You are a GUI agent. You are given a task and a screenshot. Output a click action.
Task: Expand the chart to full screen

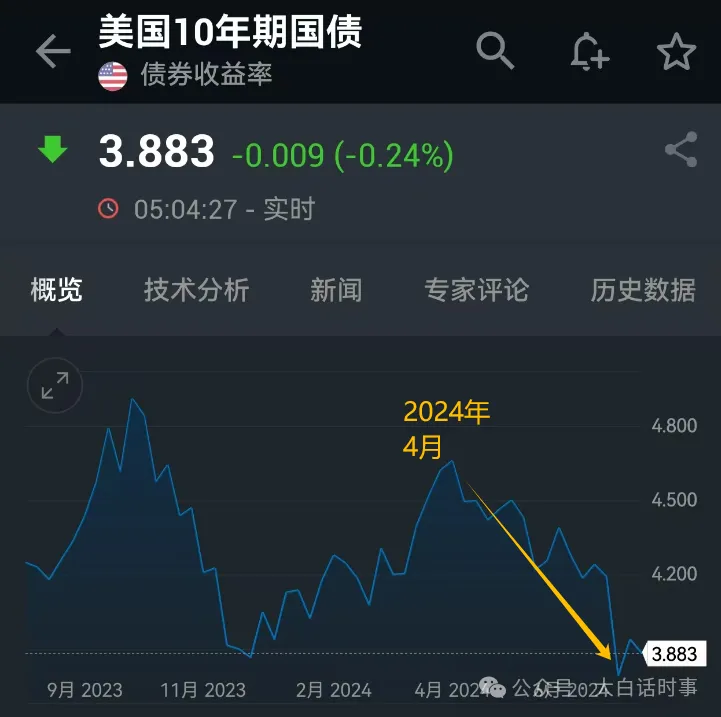coord(54,385)
